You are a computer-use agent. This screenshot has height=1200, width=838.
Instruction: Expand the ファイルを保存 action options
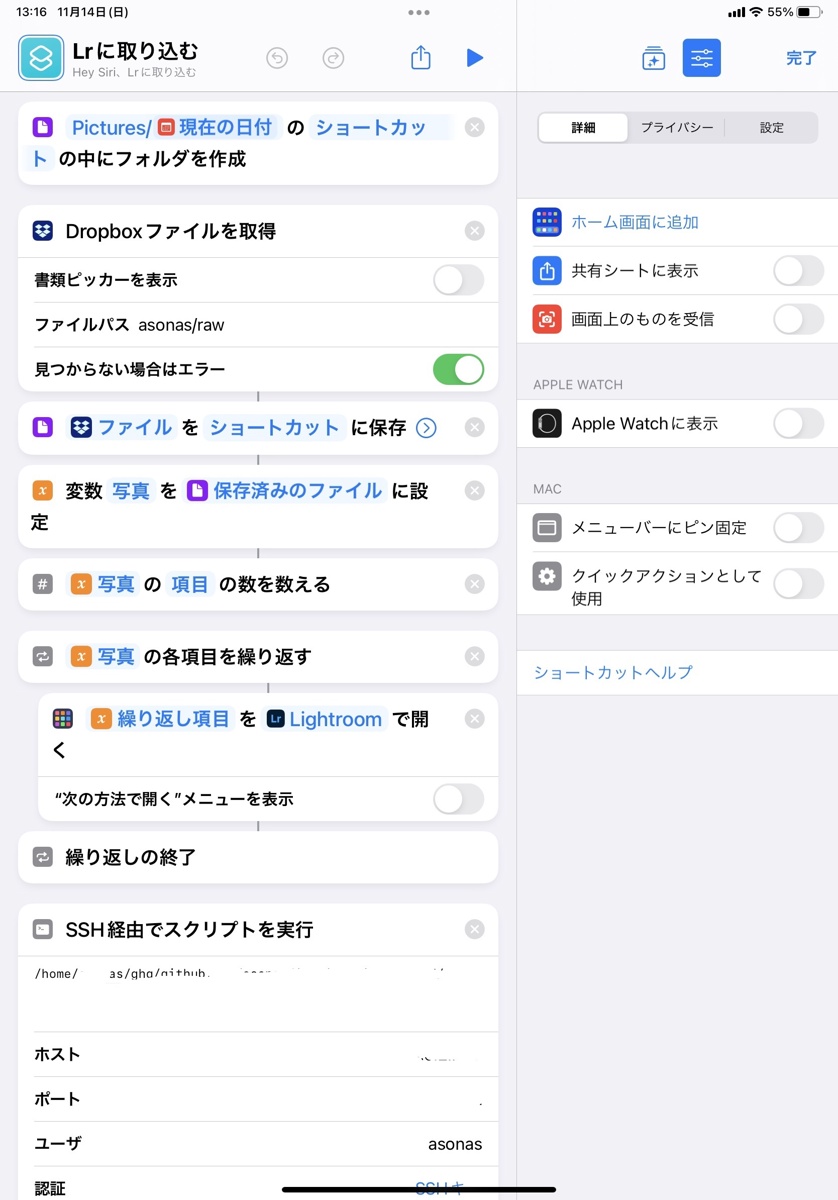pyautogui.click(x=426, y=428)
